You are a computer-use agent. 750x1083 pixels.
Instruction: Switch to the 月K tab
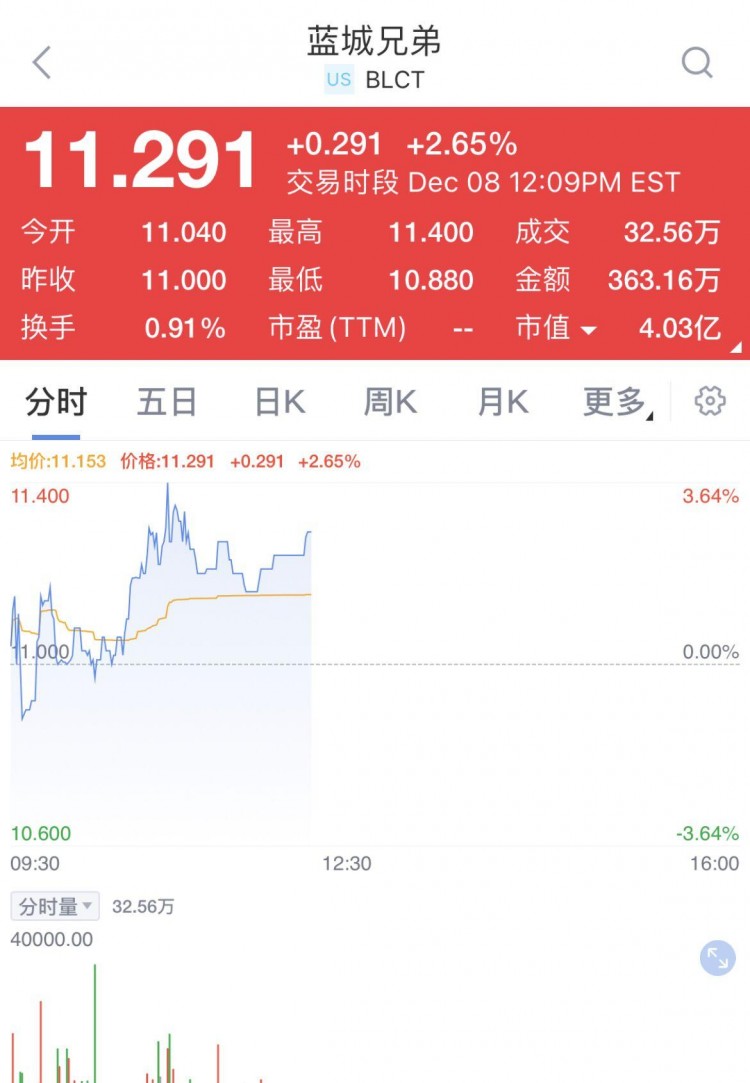[x=500, y=399]
